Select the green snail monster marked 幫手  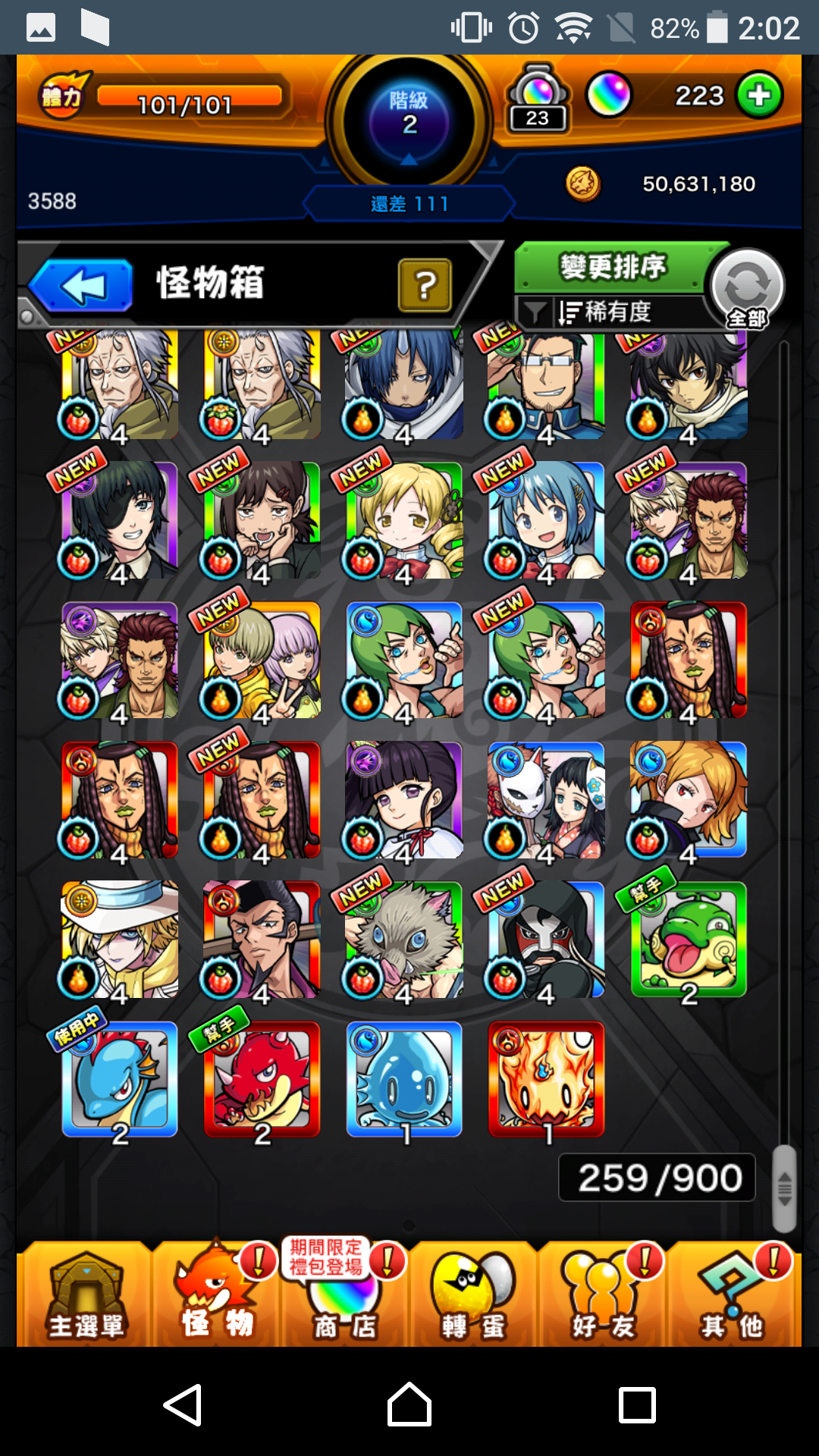click(689, 939)
